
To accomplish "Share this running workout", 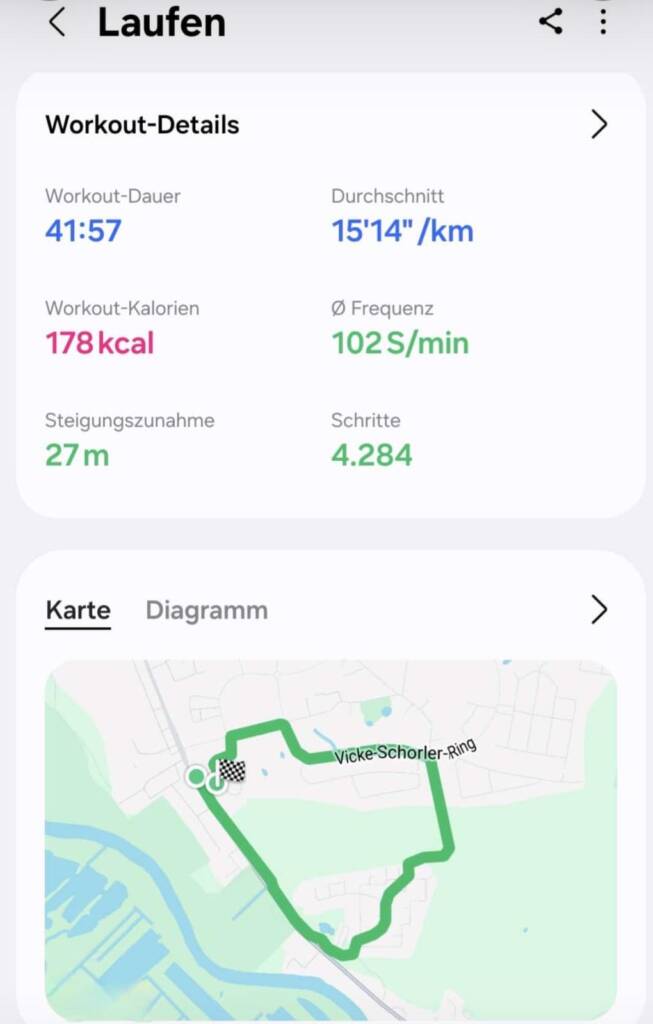I will 551,21.
